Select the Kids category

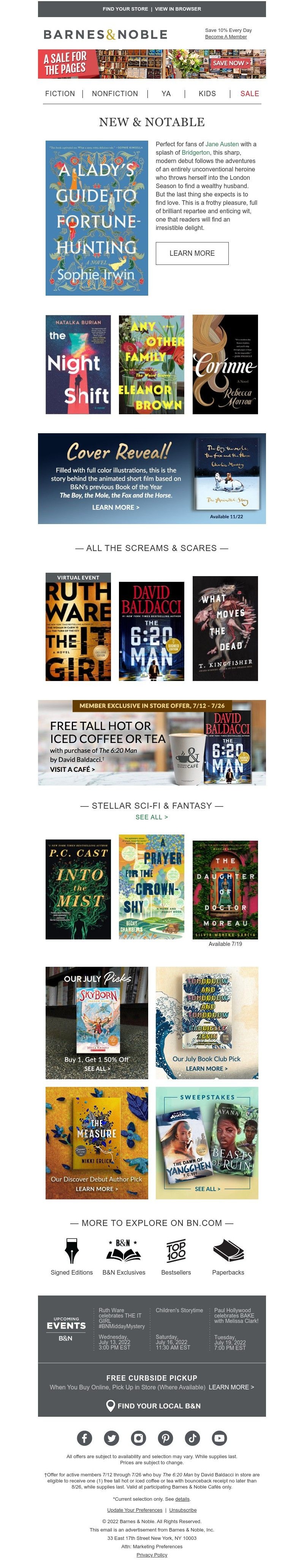pyautogui.click(x=206, y=94)
